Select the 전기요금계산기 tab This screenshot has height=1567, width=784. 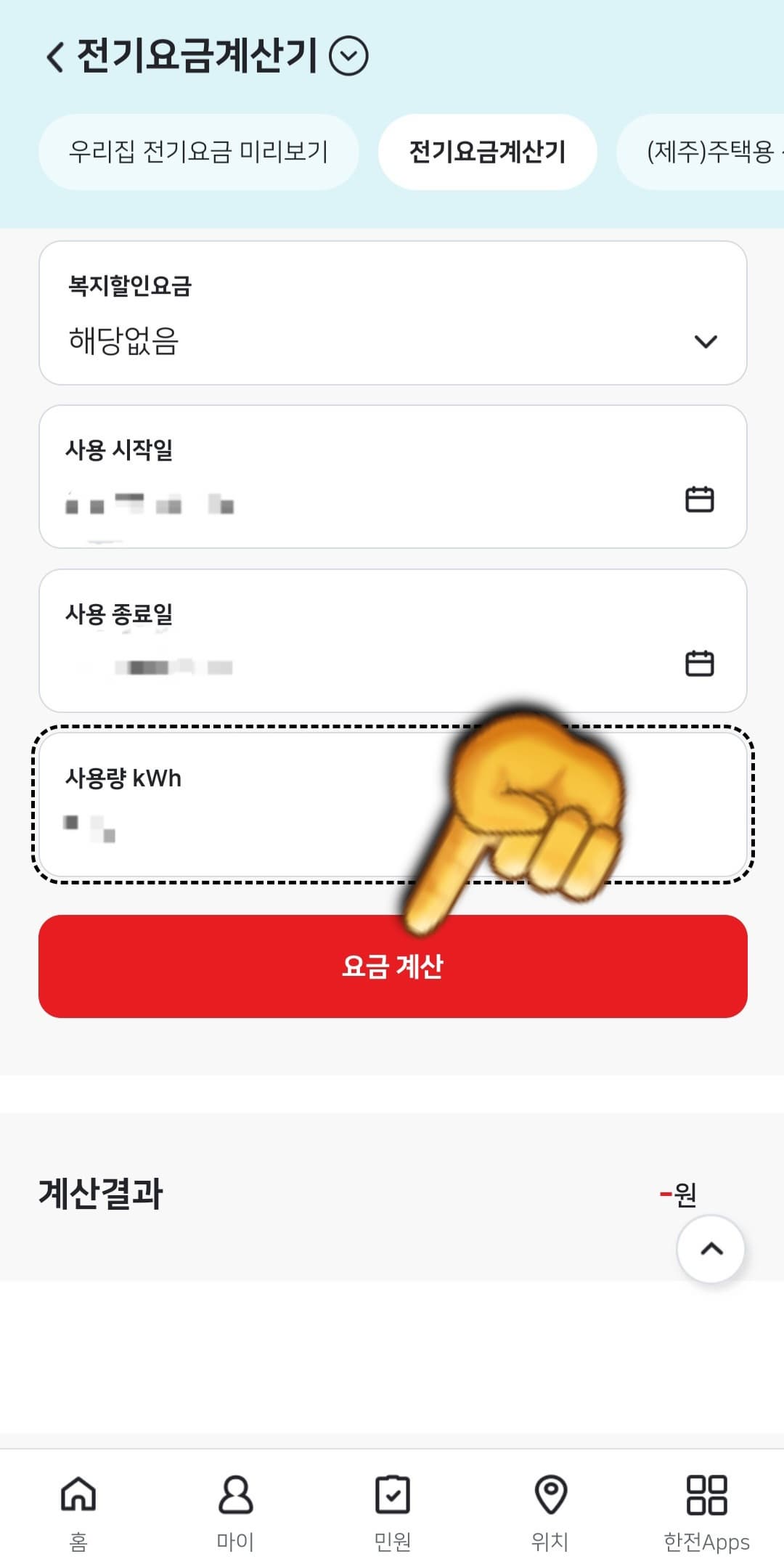point(489,152)
